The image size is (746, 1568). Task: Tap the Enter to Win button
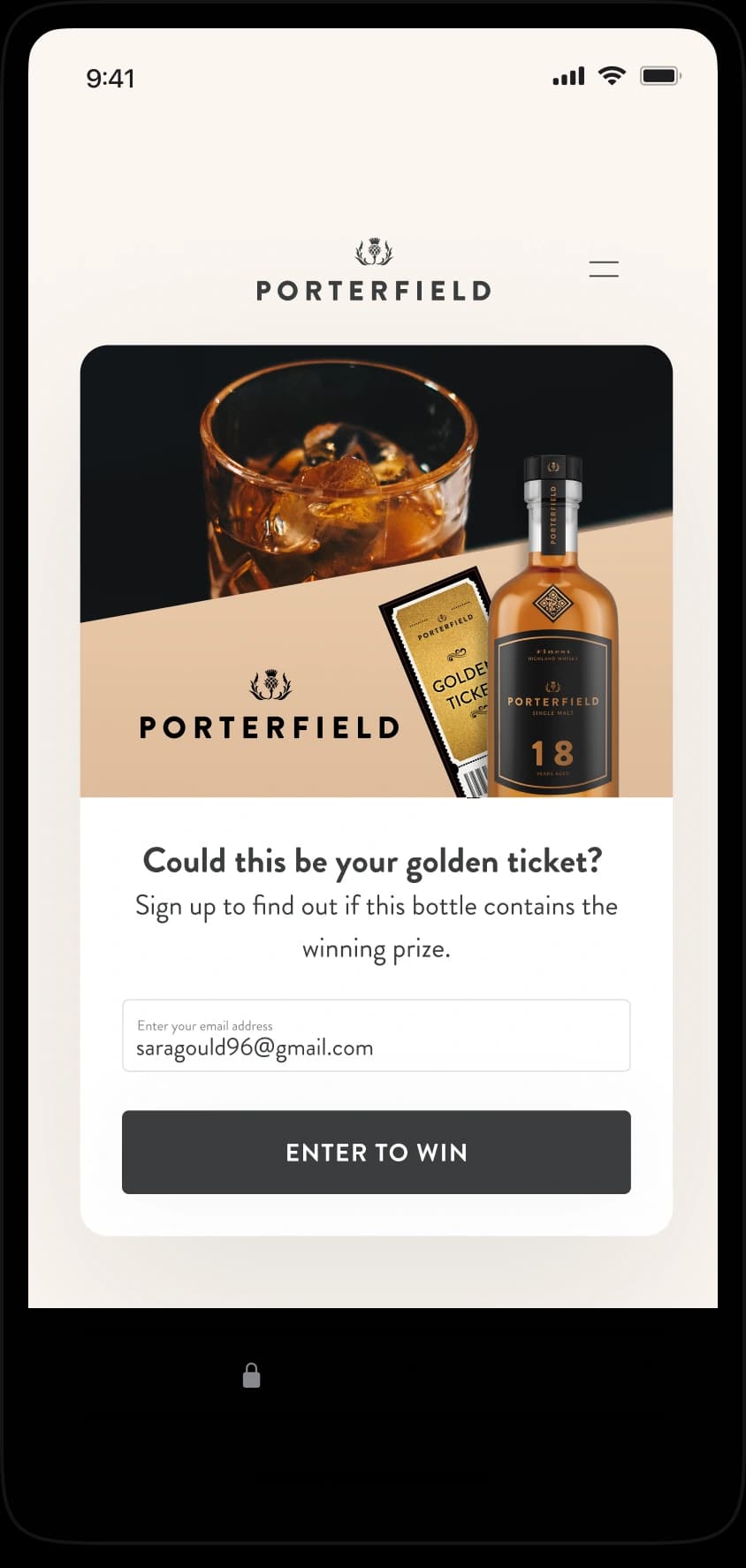point(376,1152)
